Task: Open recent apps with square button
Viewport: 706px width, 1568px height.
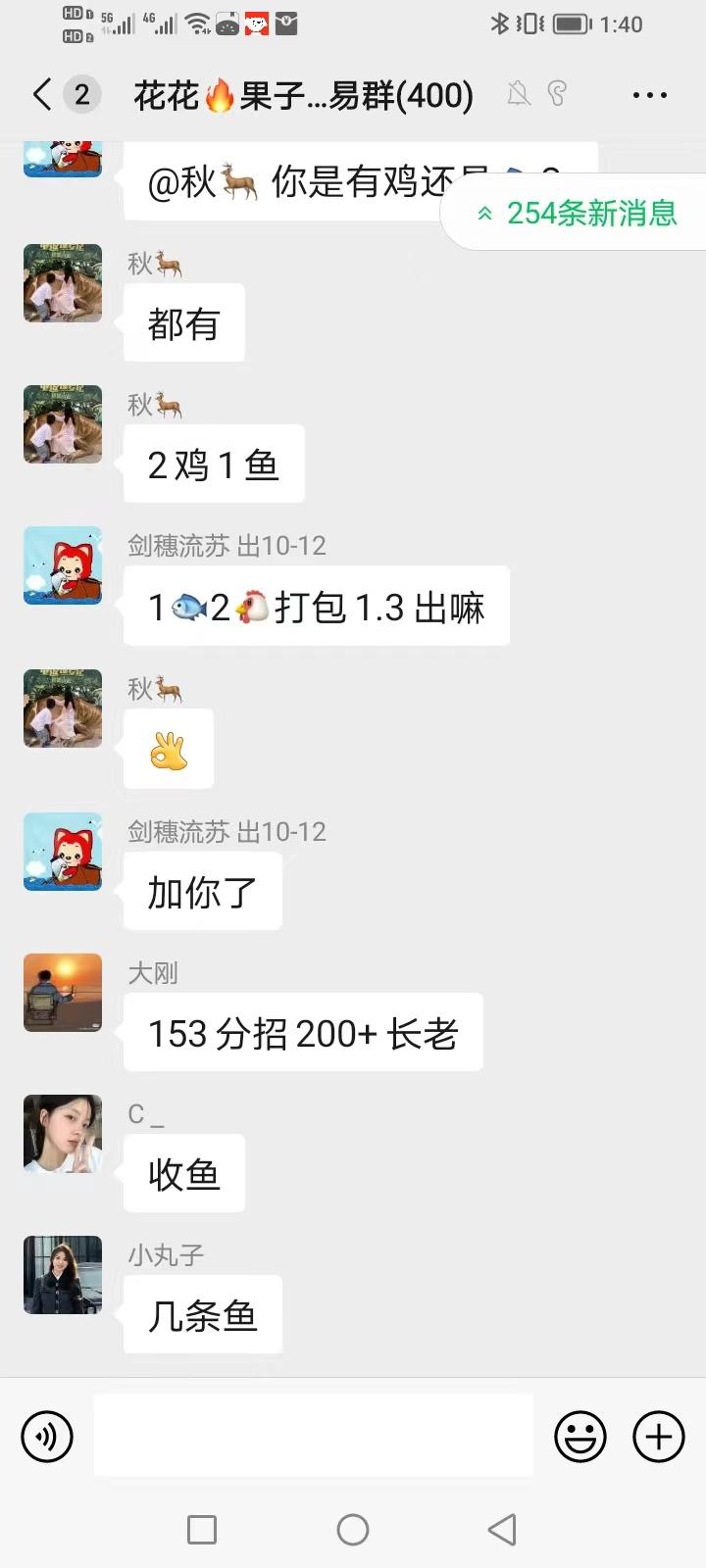Action: [x=202, y=1529]
